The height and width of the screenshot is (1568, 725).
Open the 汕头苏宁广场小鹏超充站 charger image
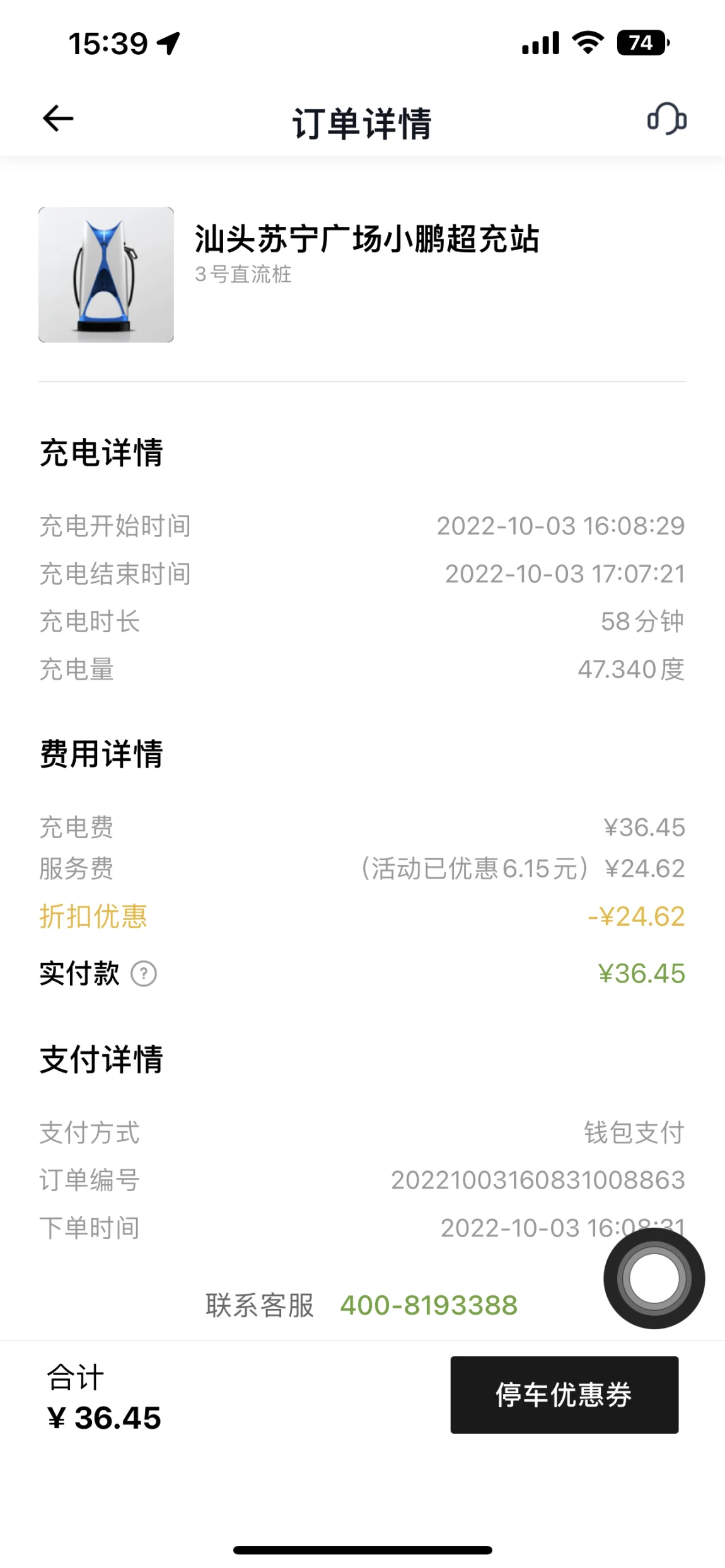coord(106,275)
